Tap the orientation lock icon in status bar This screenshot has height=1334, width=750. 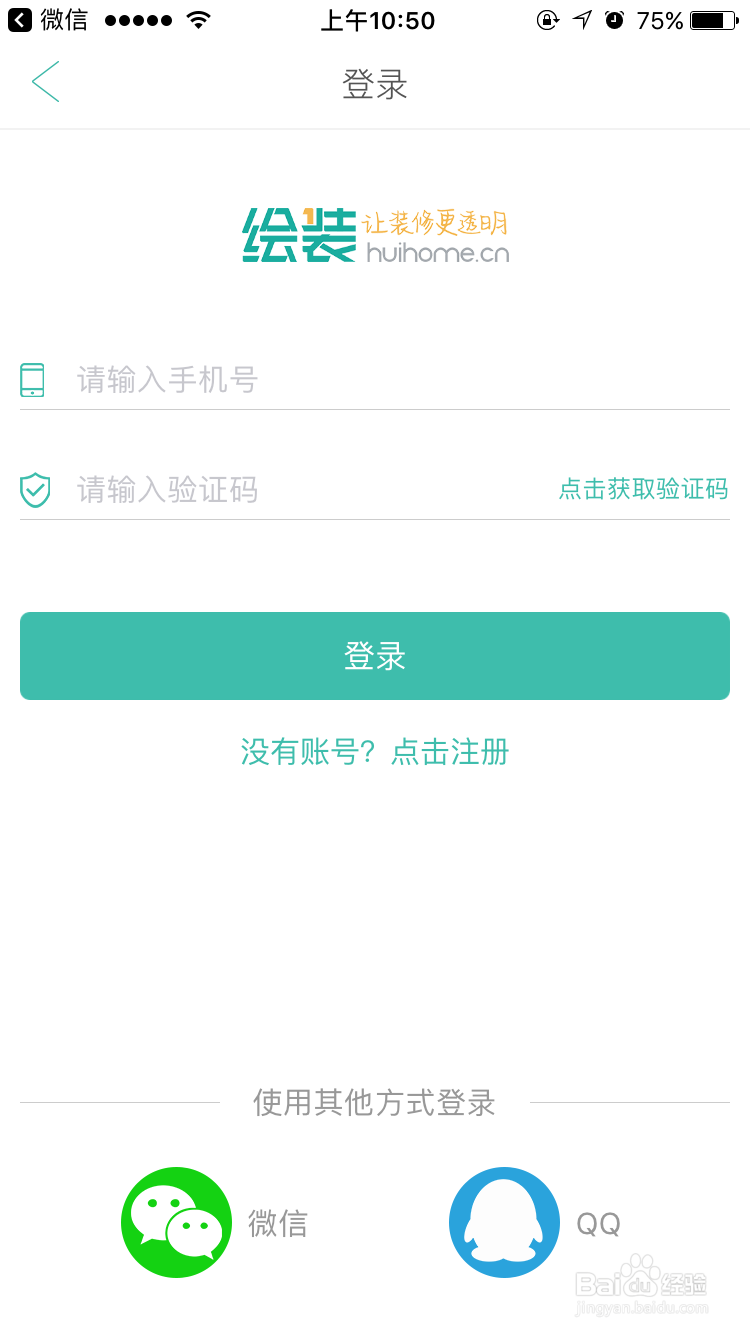(548, 19)
